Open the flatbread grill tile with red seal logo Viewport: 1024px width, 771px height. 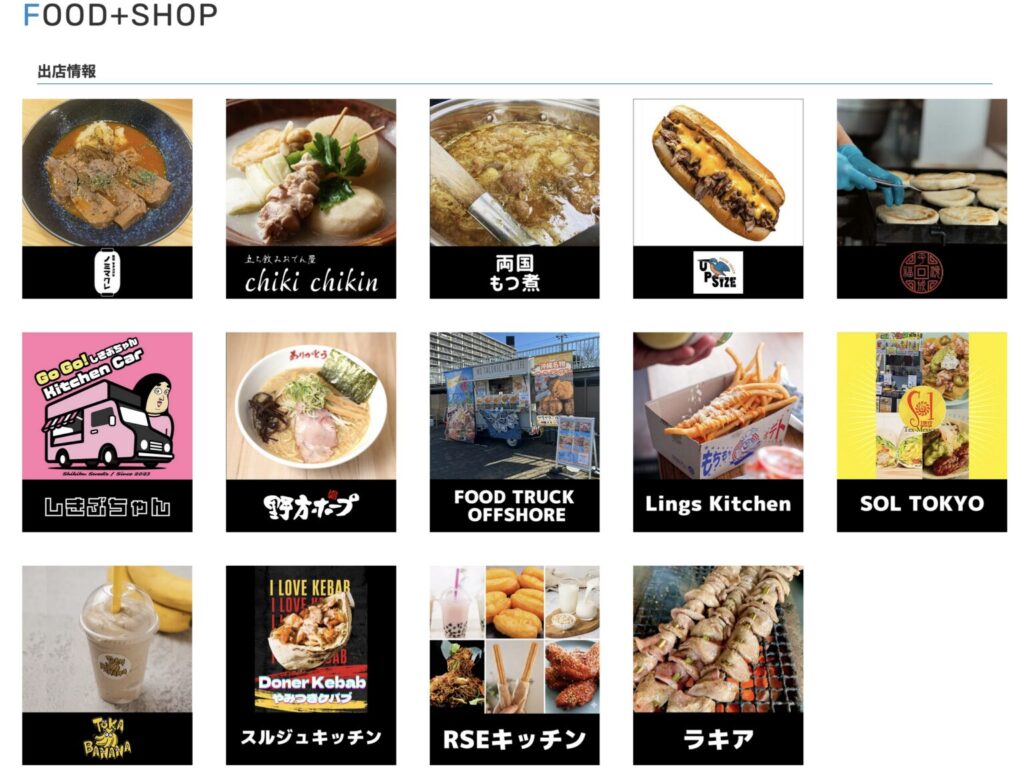[922, 198]
